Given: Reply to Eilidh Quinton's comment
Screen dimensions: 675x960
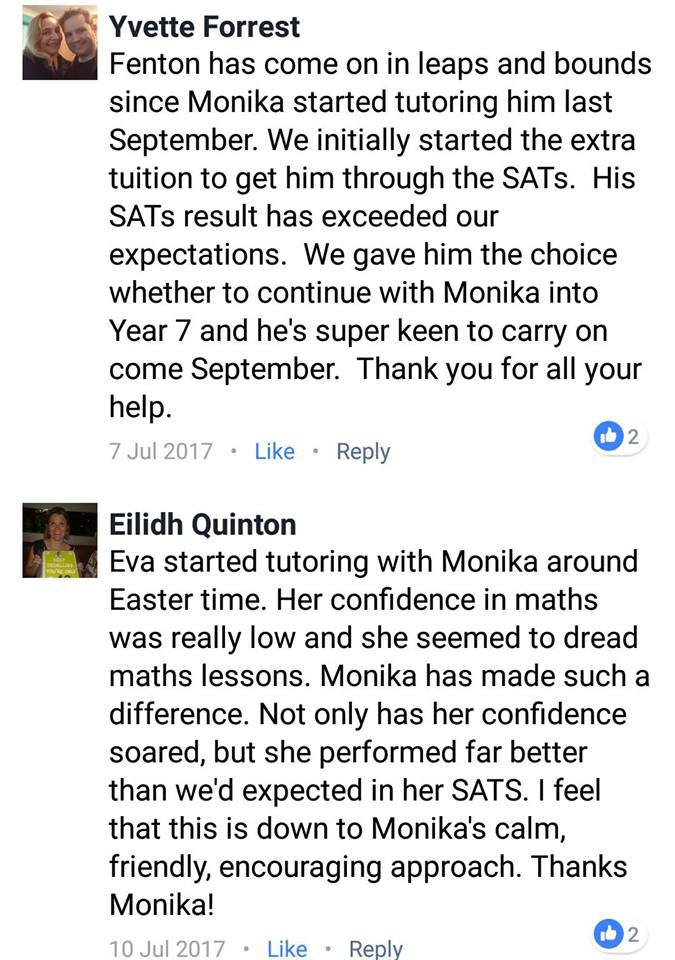Looking at the screenshot, I should (x=376, y=947).
